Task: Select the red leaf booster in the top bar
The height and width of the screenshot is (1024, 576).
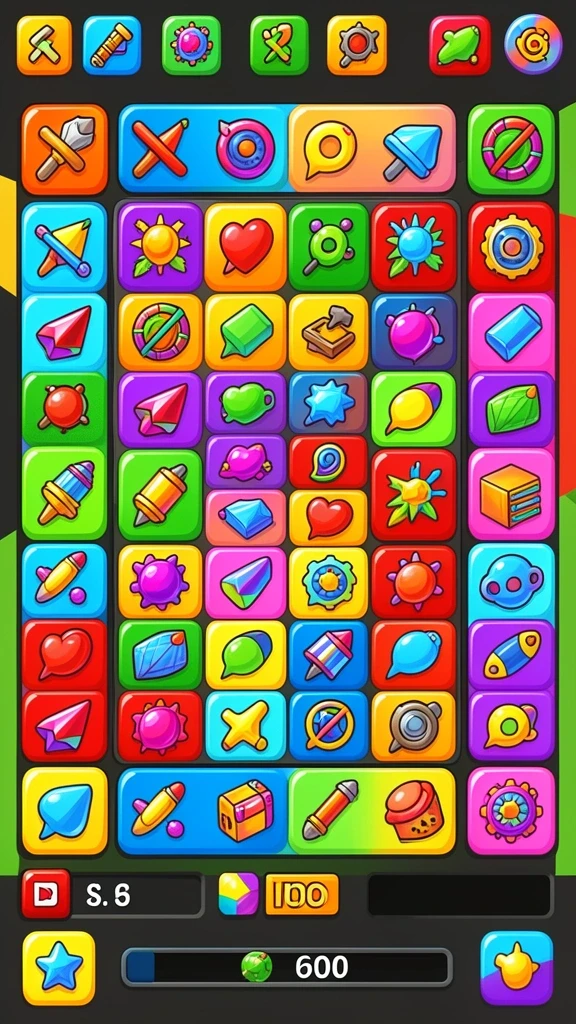Action: (x=460, y=45)
